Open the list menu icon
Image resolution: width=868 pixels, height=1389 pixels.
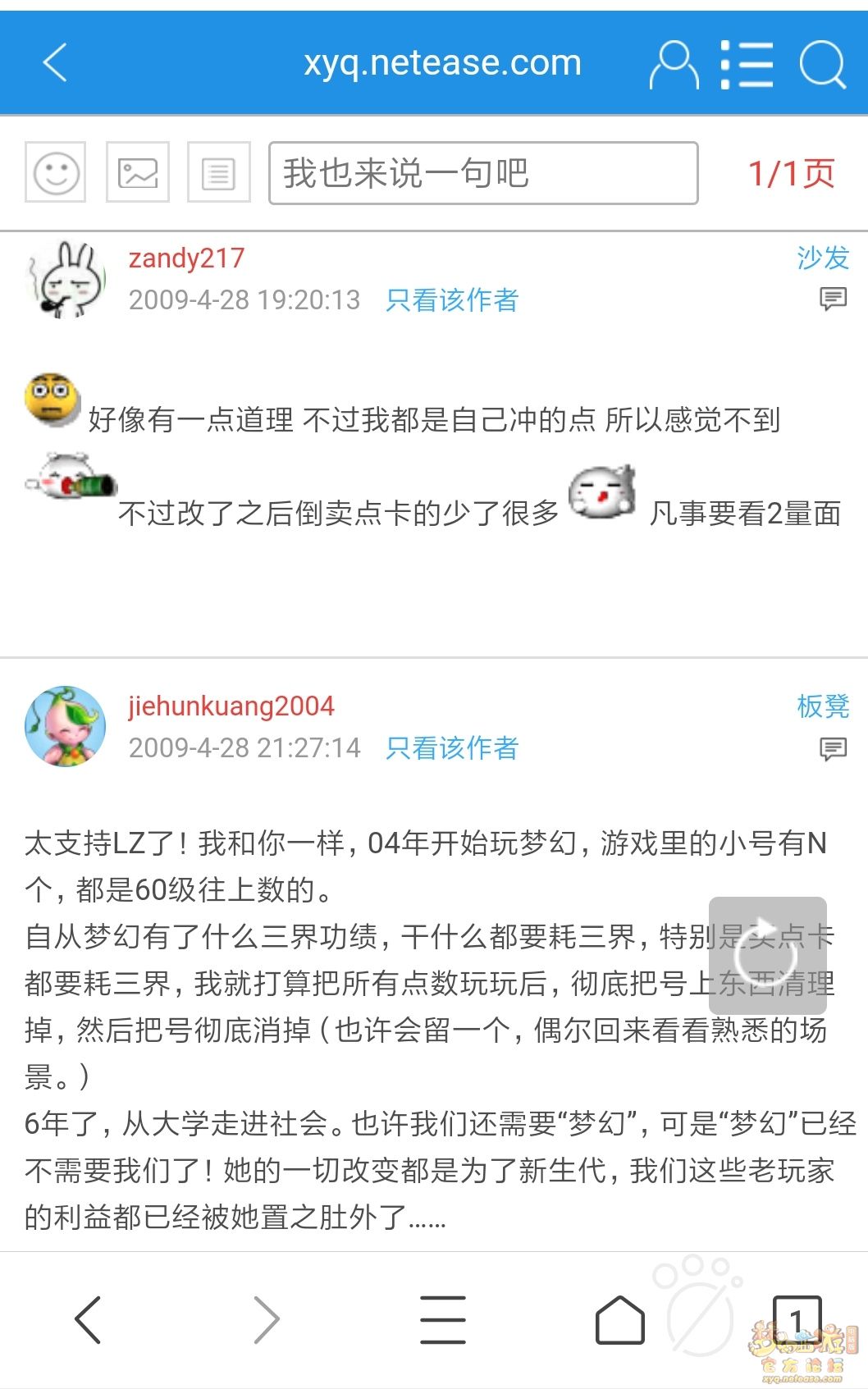pyautogui.click(x=747, y=64)
